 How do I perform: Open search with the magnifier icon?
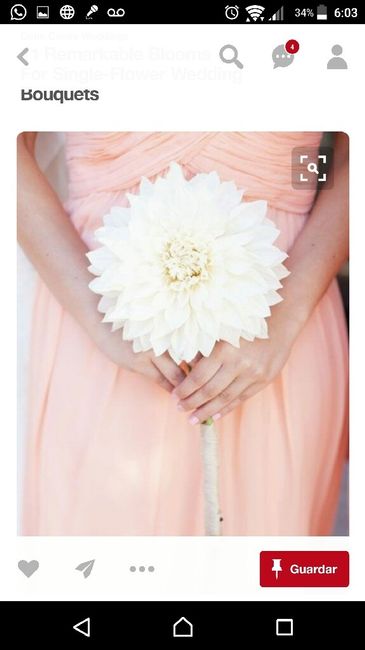coord(231,57)
